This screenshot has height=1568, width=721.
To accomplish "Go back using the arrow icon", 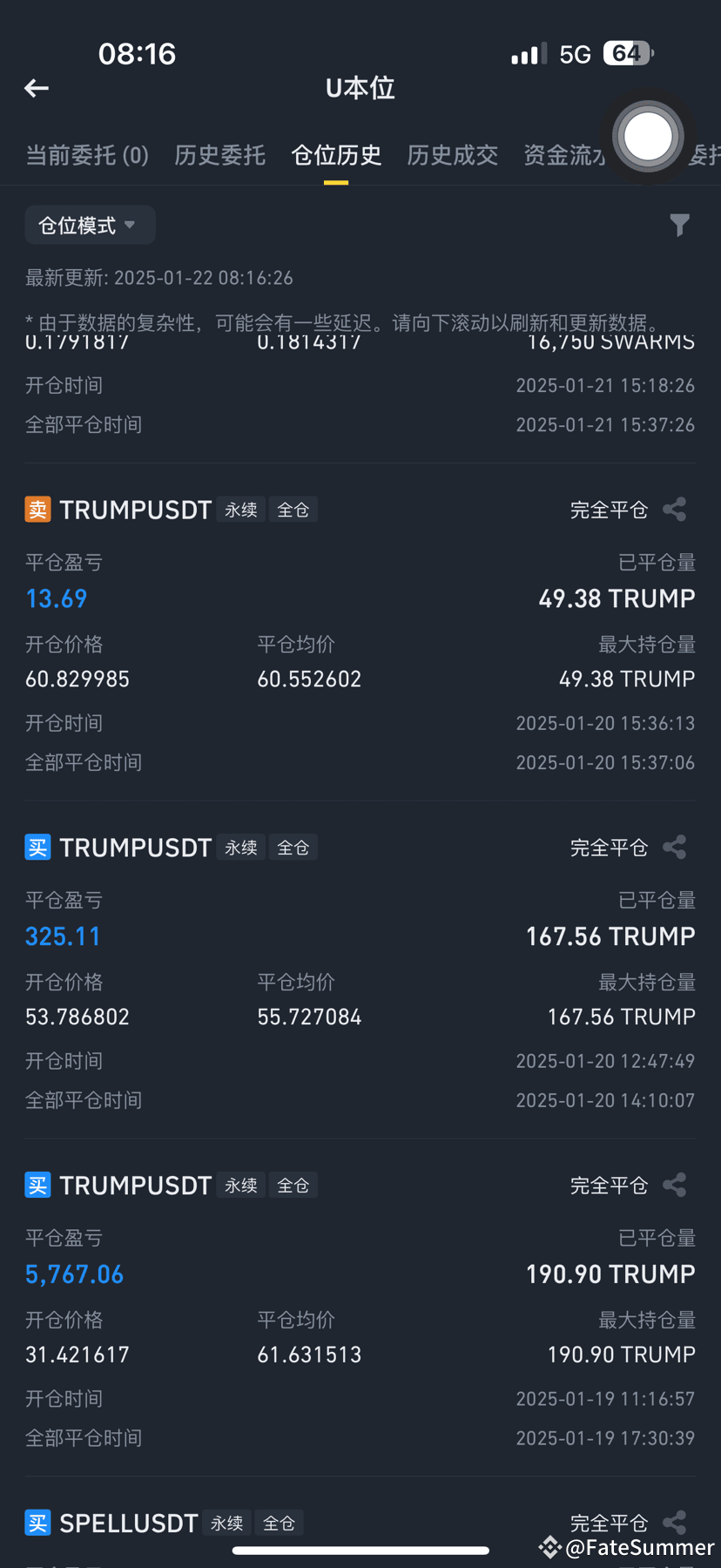I will (x=37, y=88).
